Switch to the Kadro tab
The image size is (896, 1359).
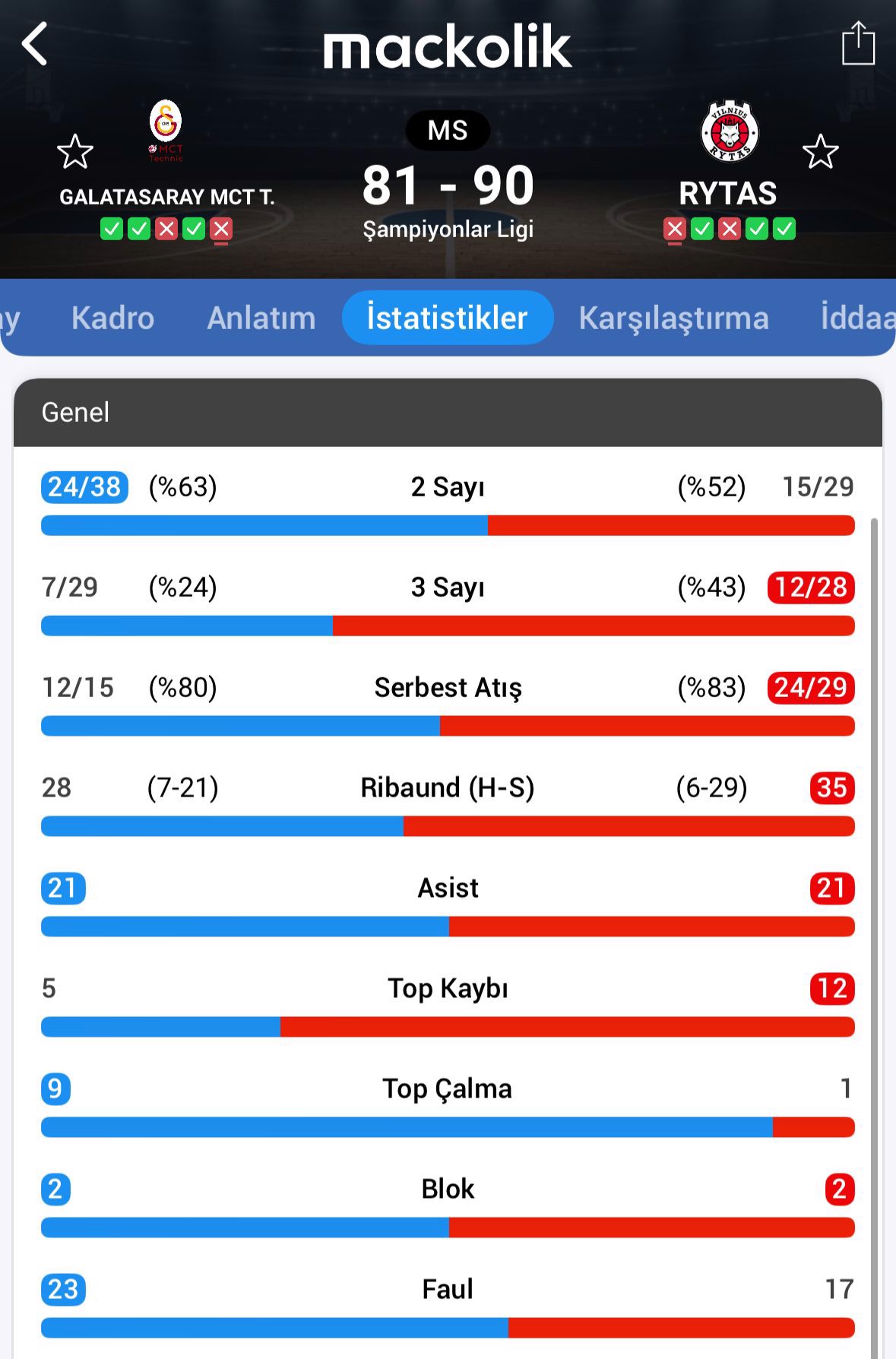click(112, 318)
